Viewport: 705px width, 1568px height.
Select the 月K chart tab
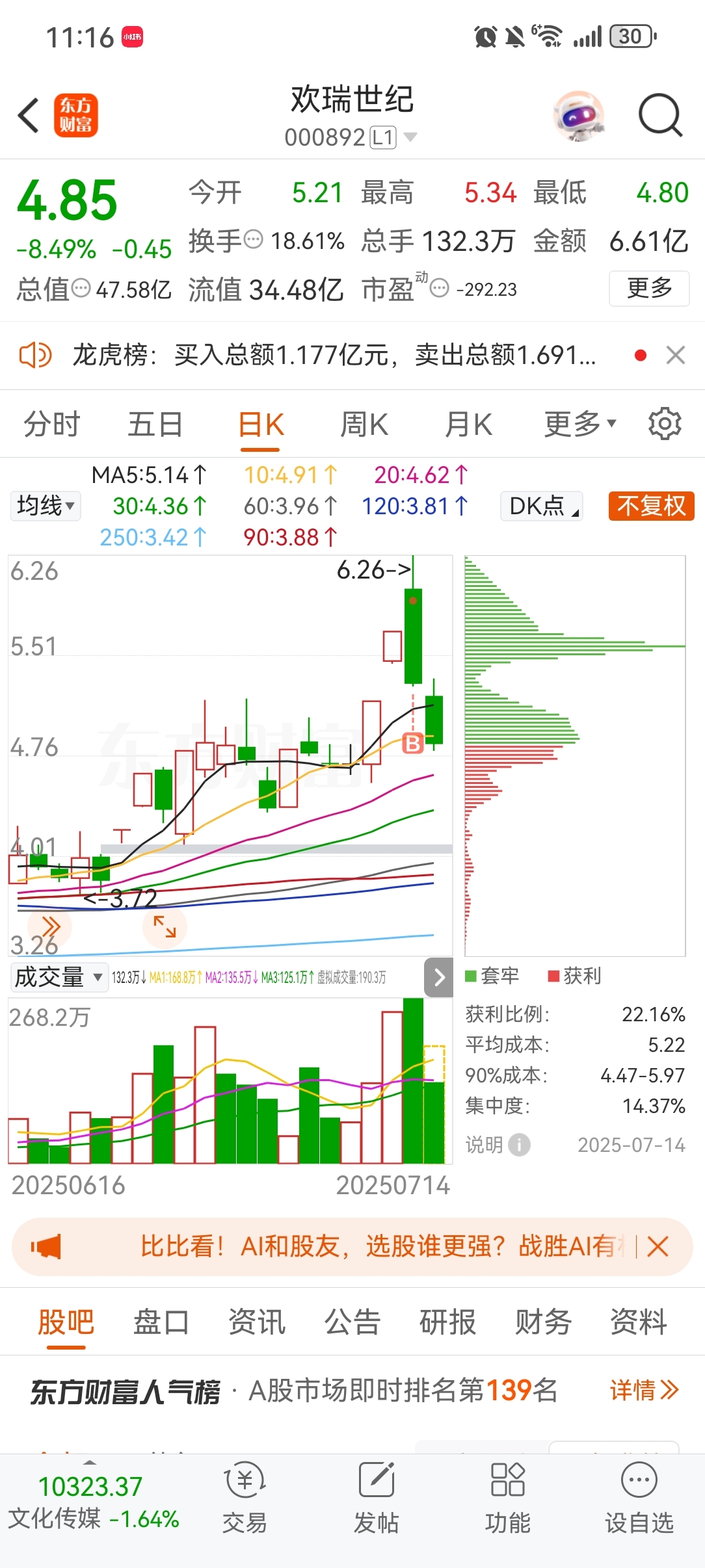[468, 425]
